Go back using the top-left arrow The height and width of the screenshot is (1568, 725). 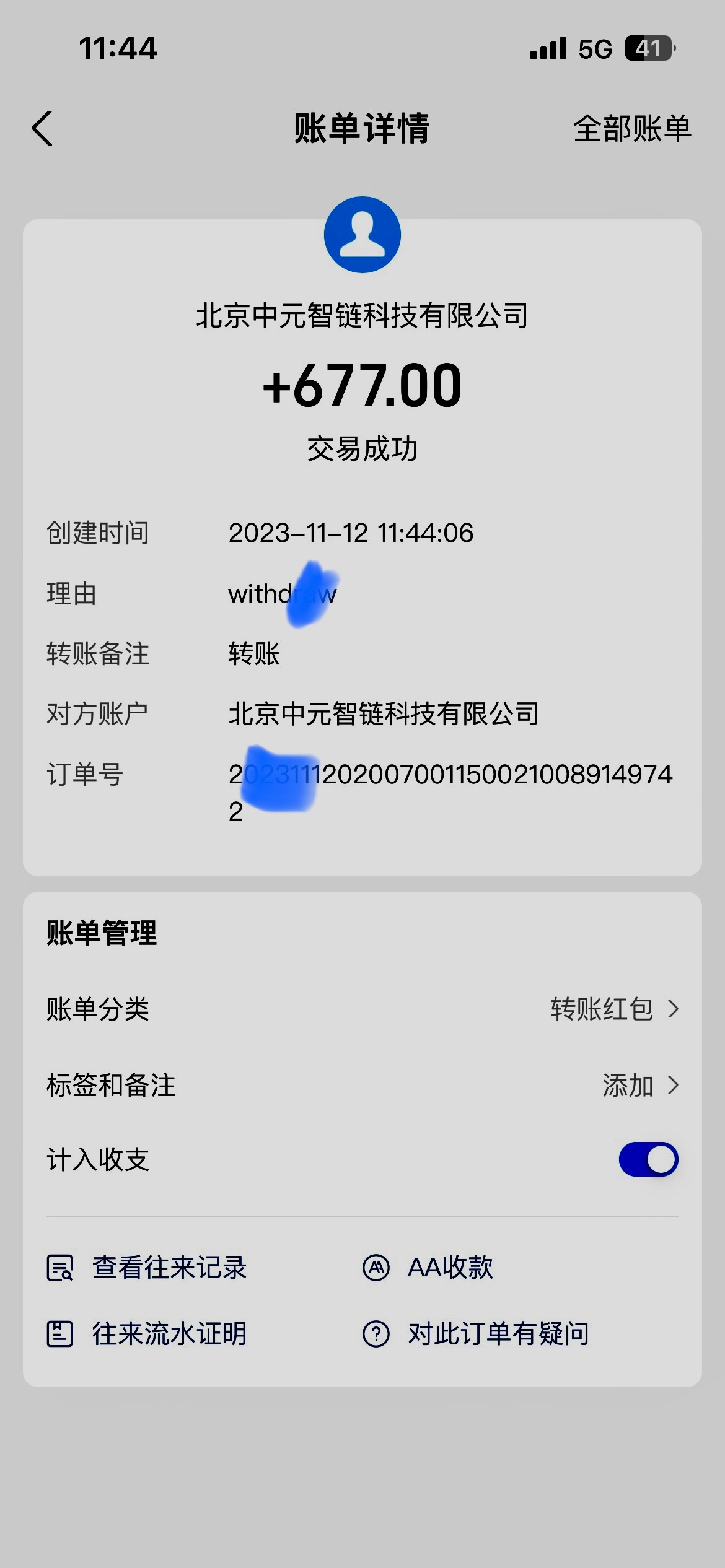coord(42,129)
